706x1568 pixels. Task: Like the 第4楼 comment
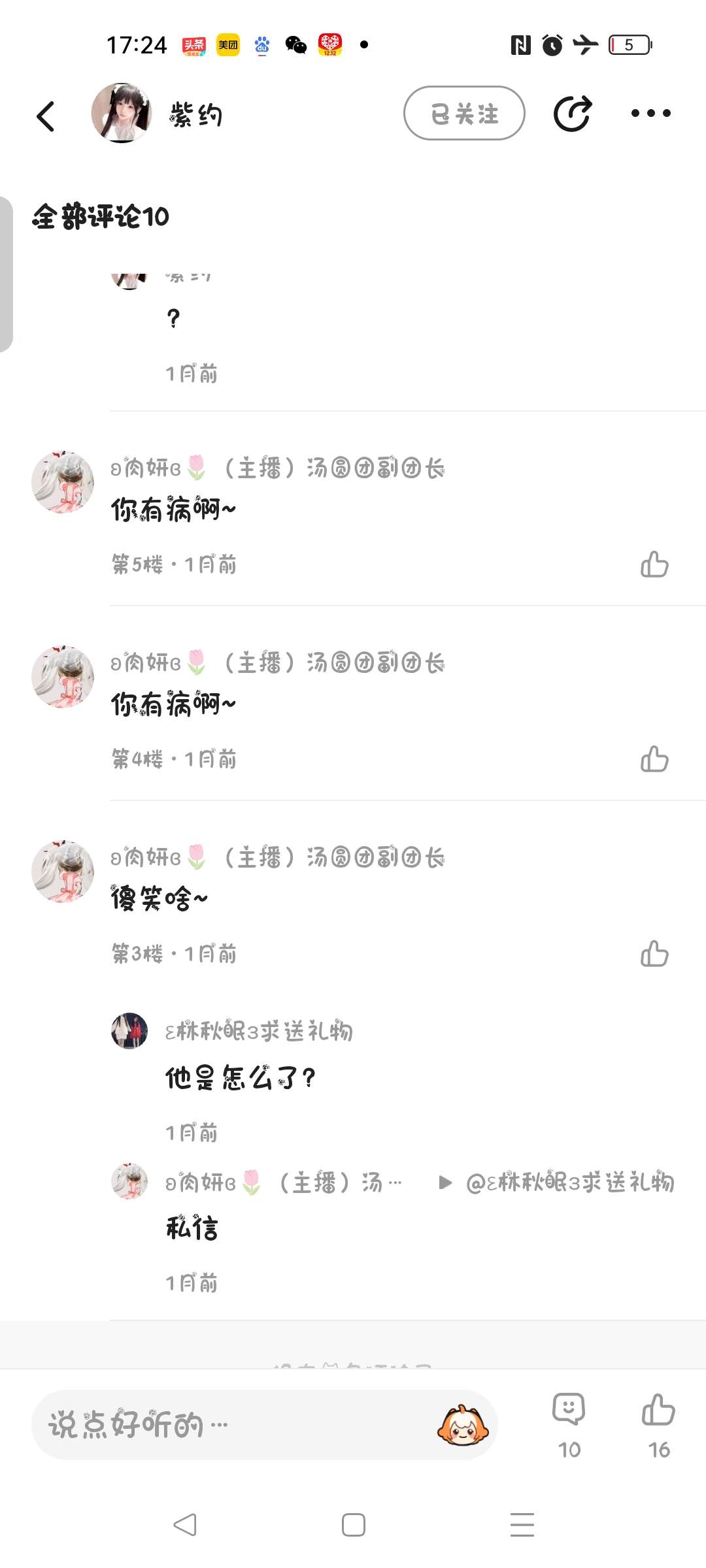(x=654, y=759)
